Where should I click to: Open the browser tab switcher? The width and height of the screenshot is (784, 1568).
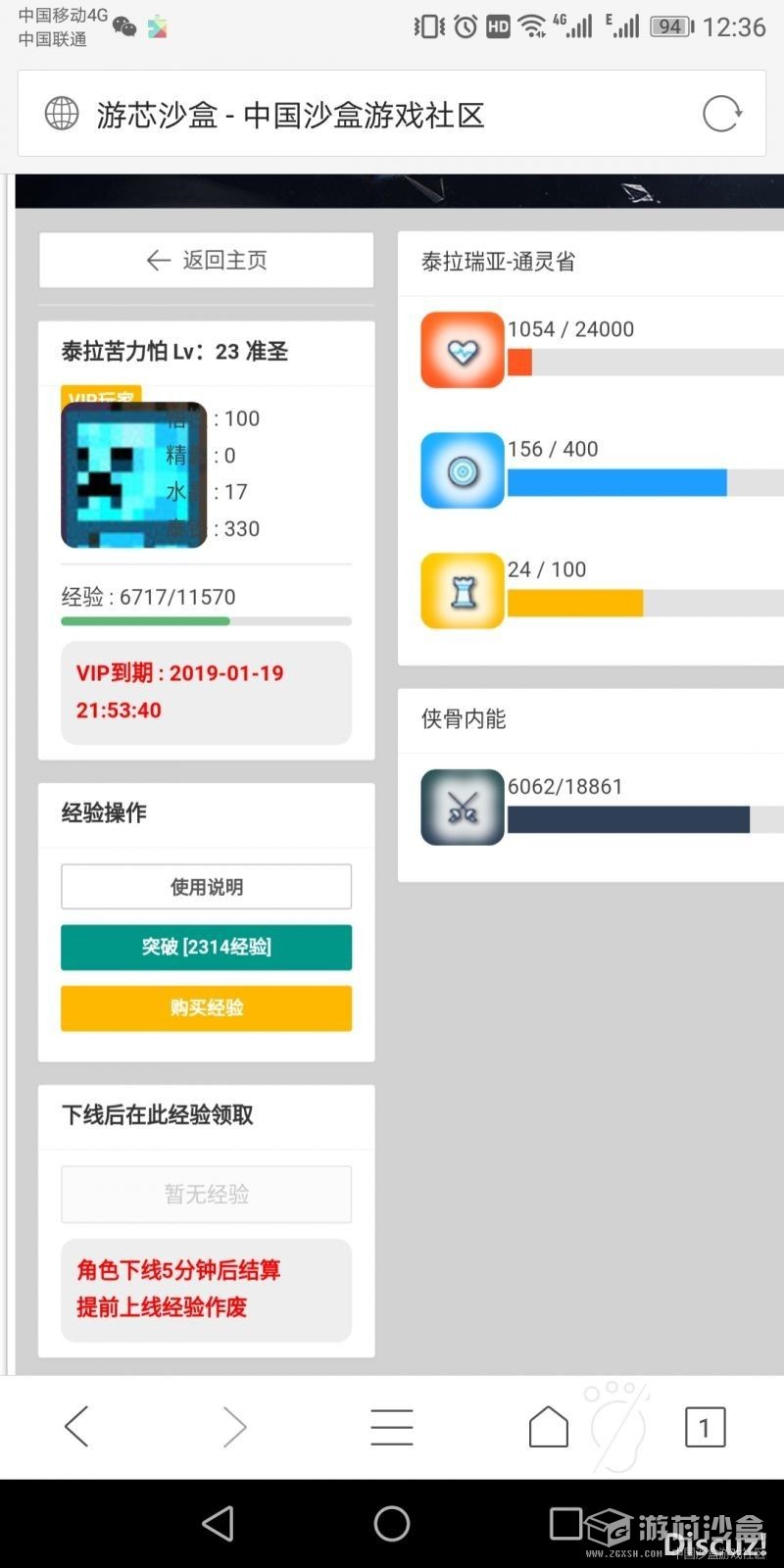click(x=705, y=1426)
